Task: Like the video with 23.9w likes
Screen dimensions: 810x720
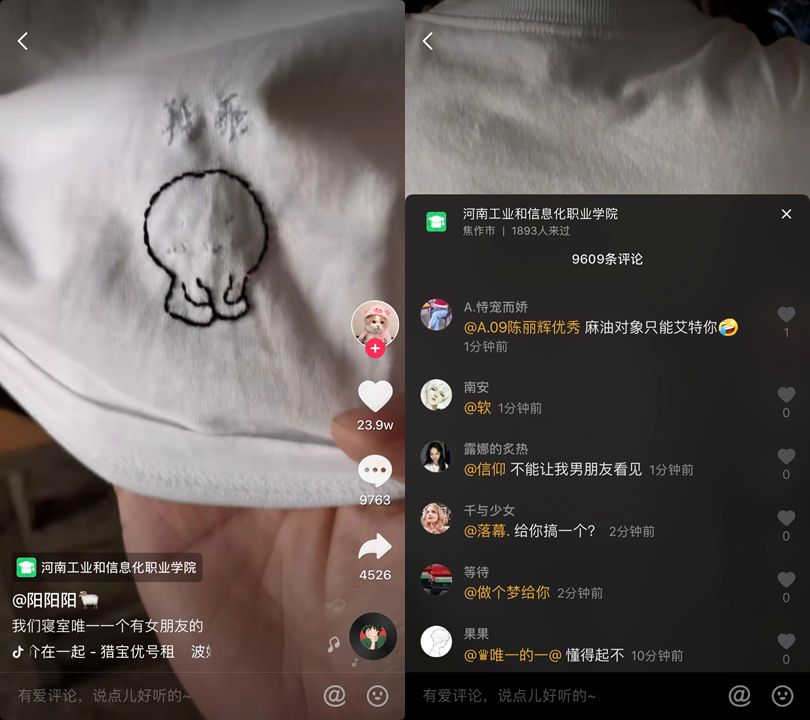Action: (375, 396)
